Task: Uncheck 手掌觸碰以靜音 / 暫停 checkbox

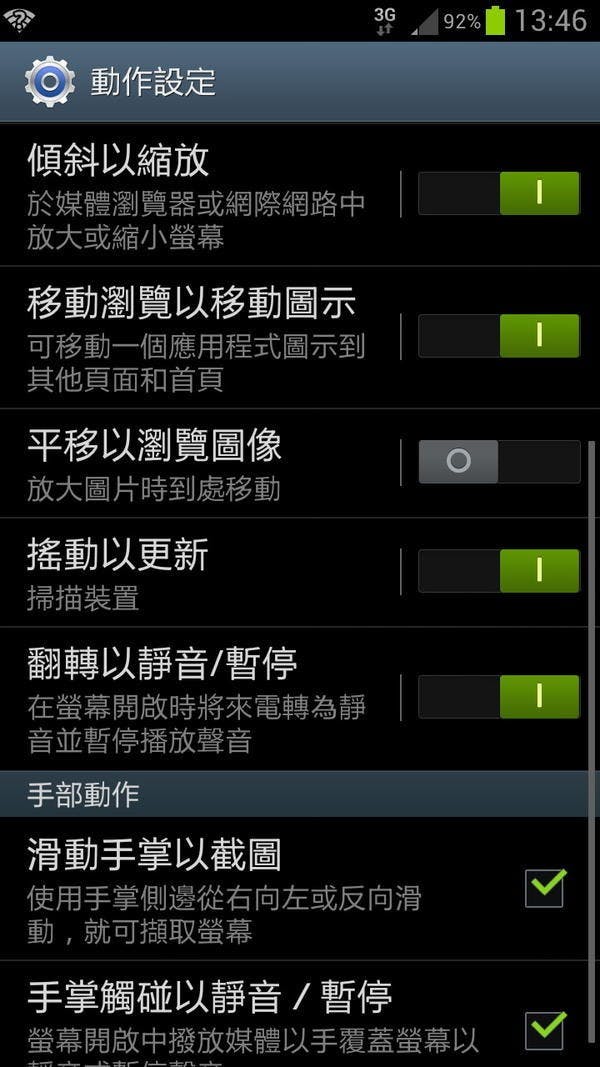Action: coord(545,1030)
